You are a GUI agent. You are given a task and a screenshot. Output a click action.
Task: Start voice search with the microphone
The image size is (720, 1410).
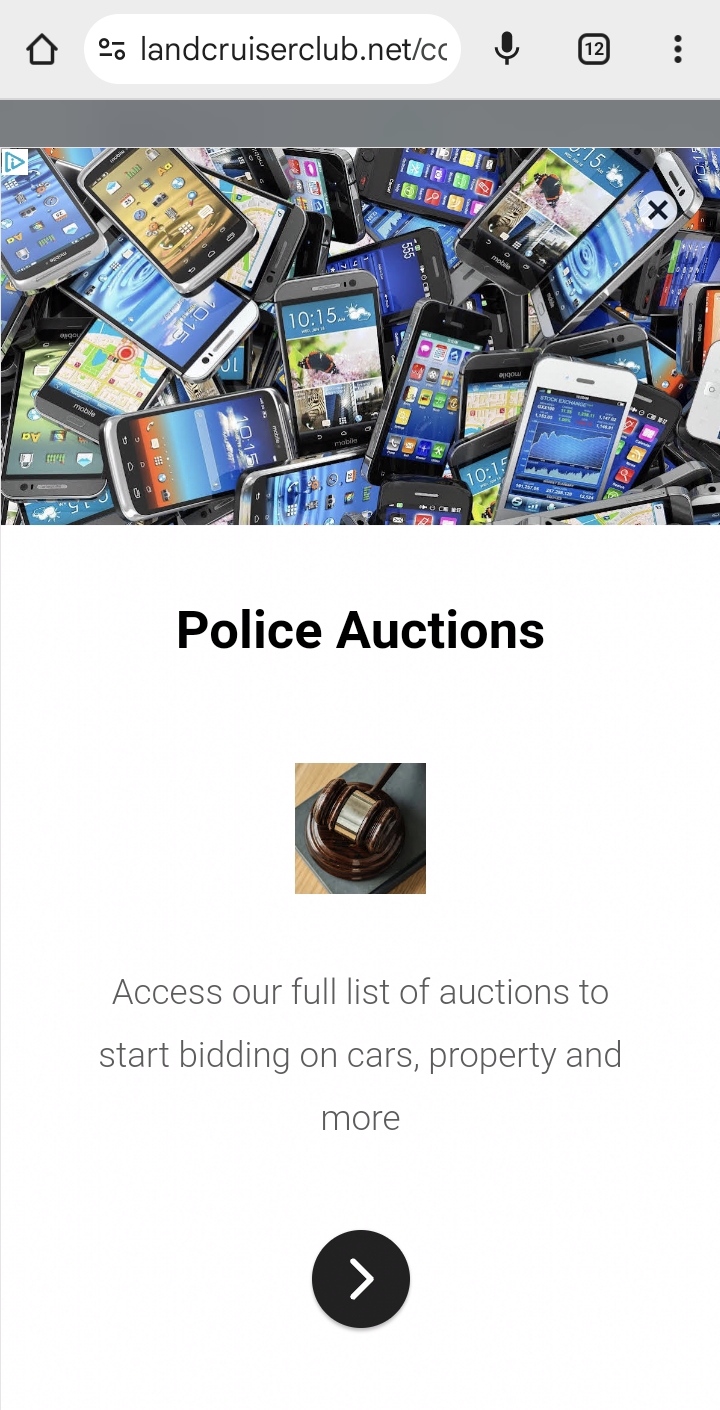[x=507, y=49]
